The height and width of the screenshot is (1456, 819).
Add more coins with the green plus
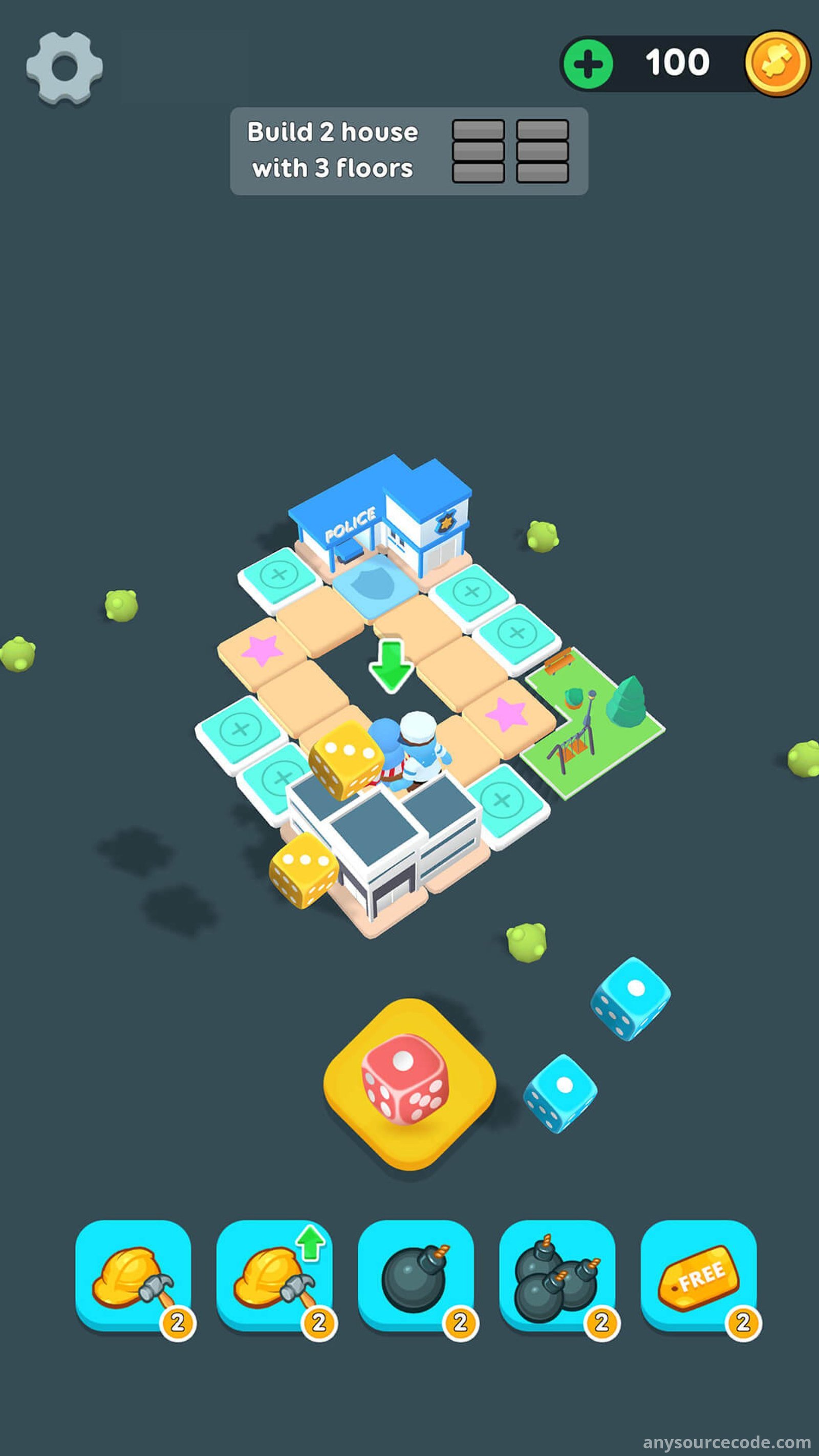[x=588, y=64]
